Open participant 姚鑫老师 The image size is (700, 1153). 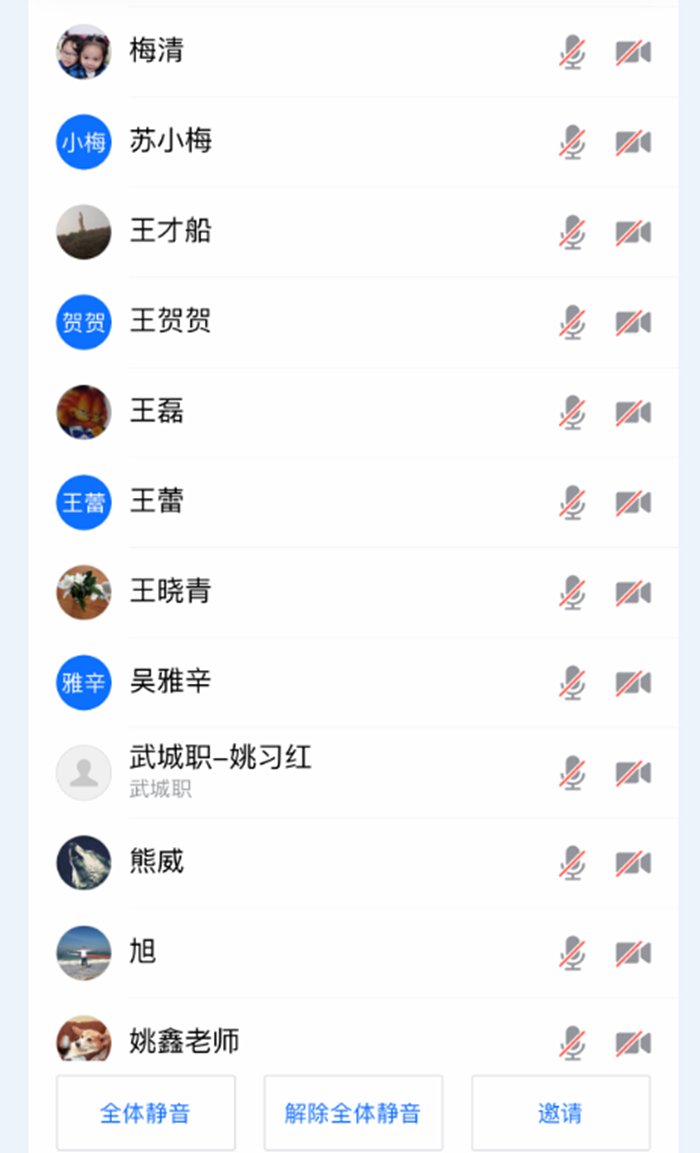(x=184, y=1041)
